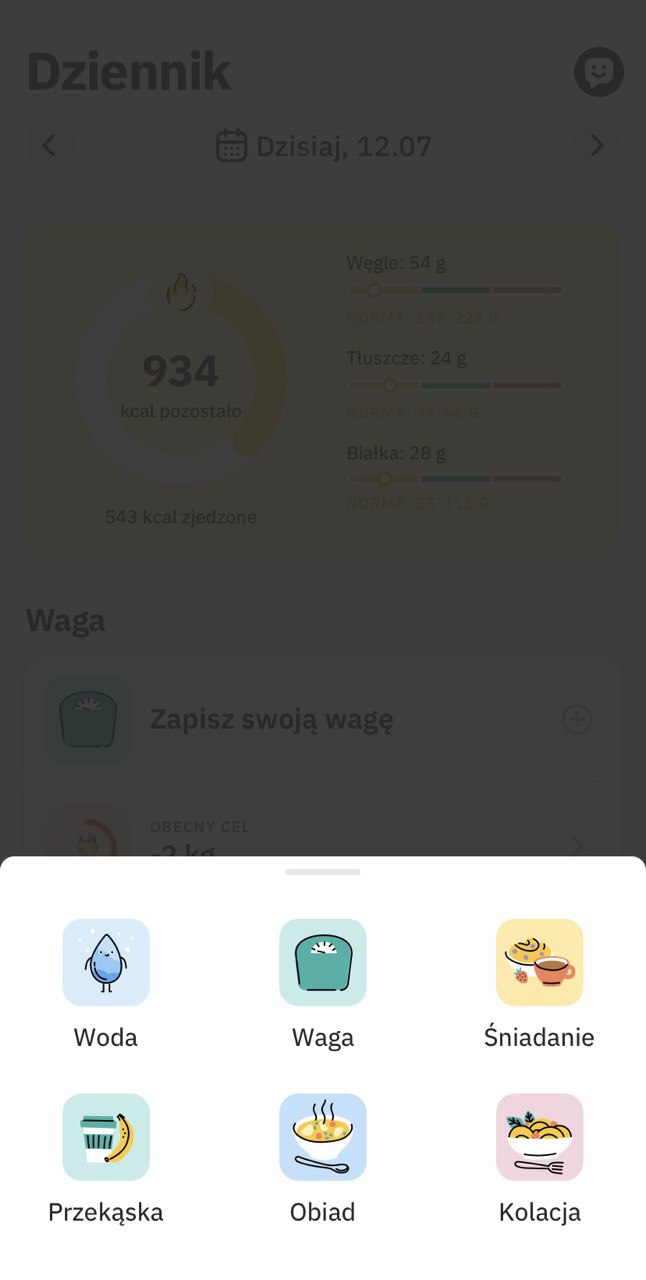Log a Przekąska snack
Image resolution: width=646 pixels, height=1280 pixels.
[106, 1137]
